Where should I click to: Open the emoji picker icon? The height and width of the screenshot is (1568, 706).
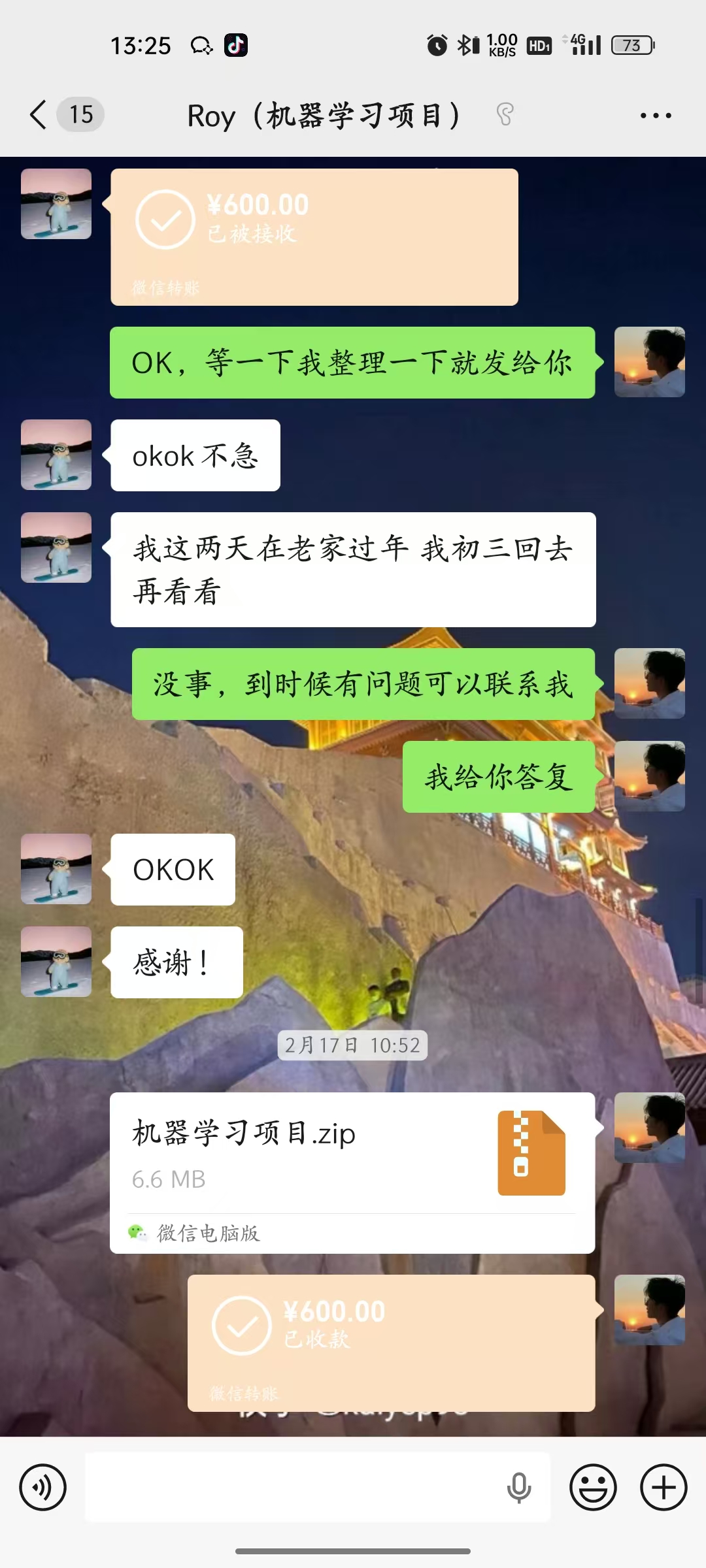pyautogui.click(x=592, y=1486)
